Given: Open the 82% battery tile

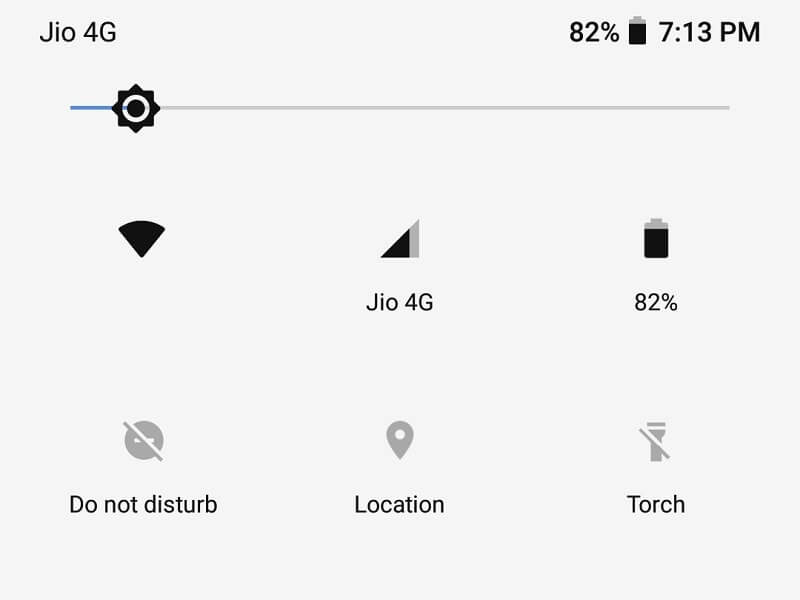Looking at the screenshot, I should (656, 240).
